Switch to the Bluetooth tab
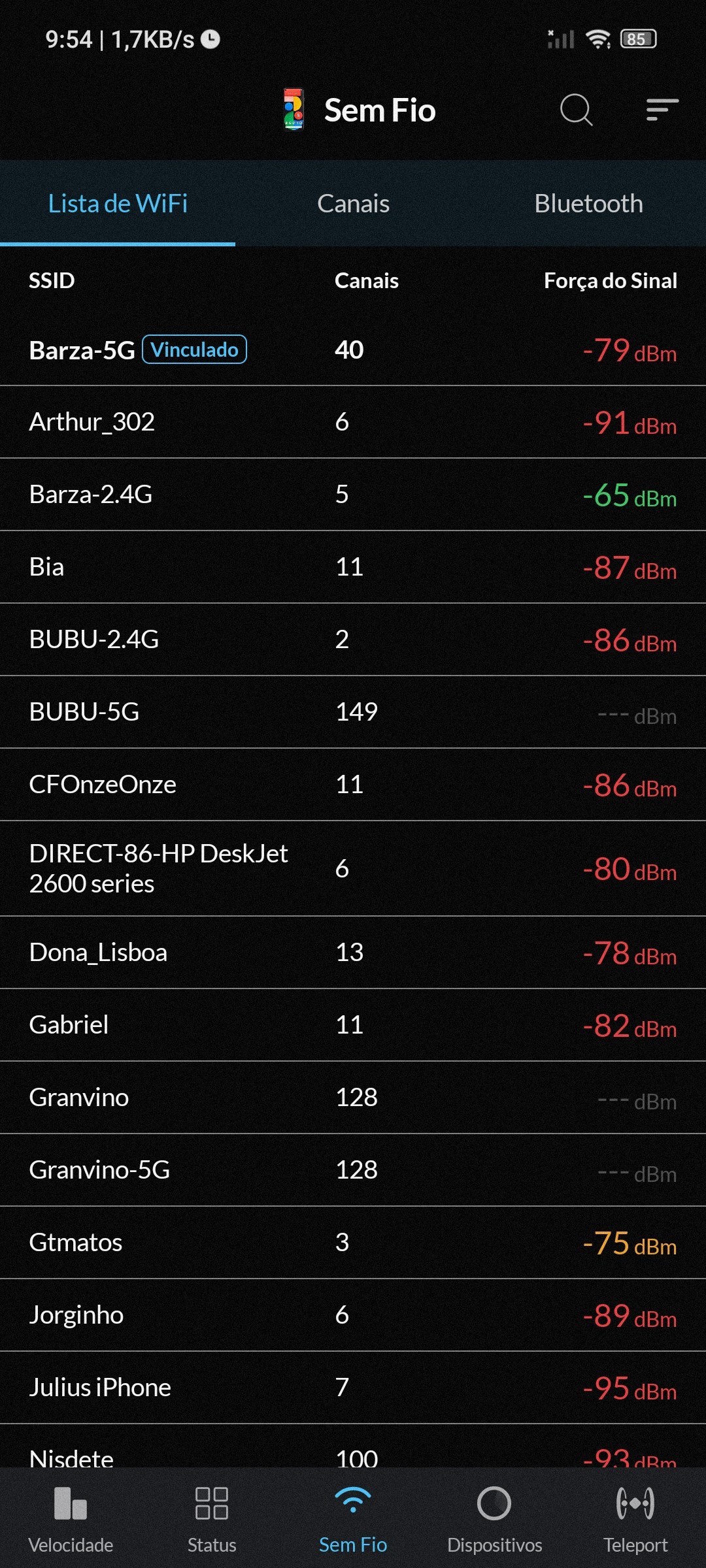 tap(588, 204)
